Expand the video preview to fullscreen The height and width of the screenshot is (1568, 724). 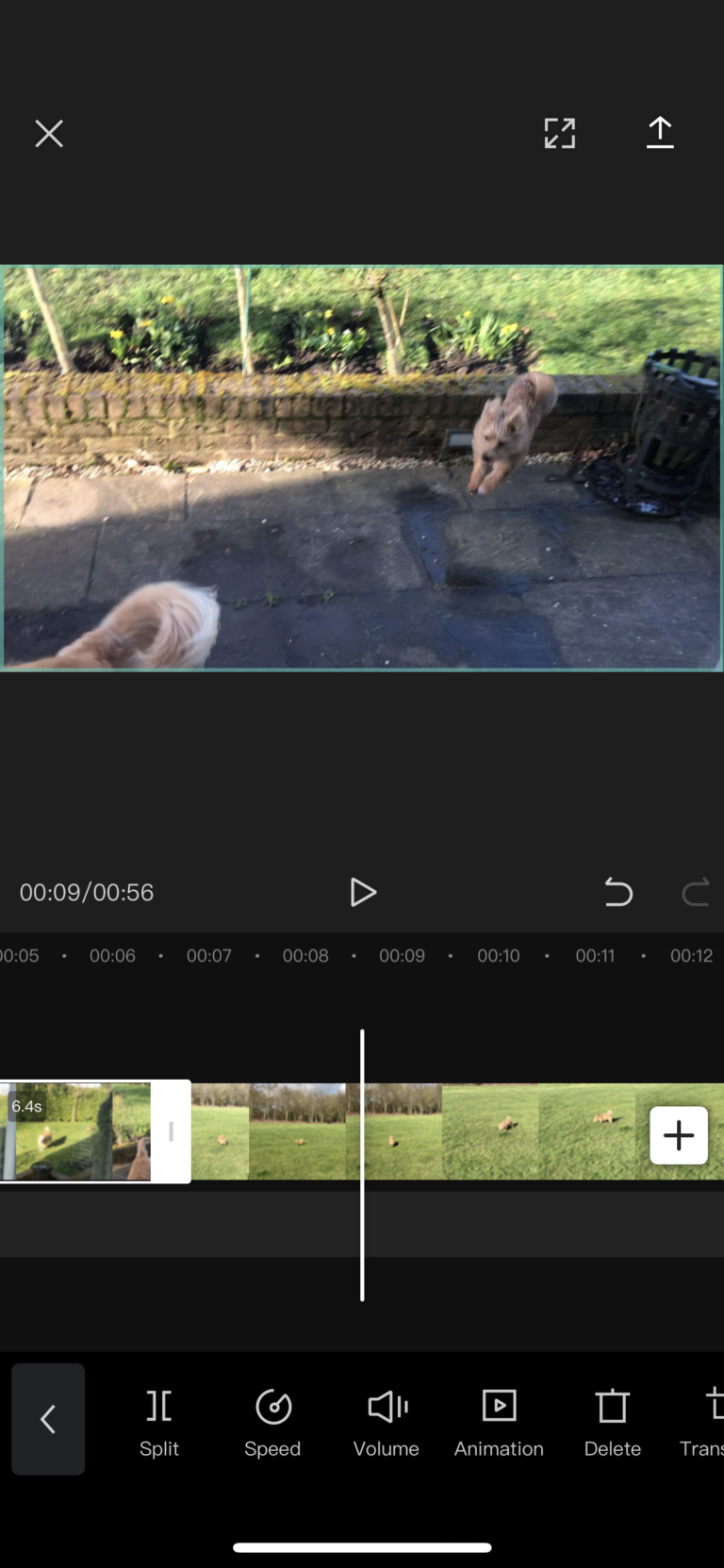[560, 133]
